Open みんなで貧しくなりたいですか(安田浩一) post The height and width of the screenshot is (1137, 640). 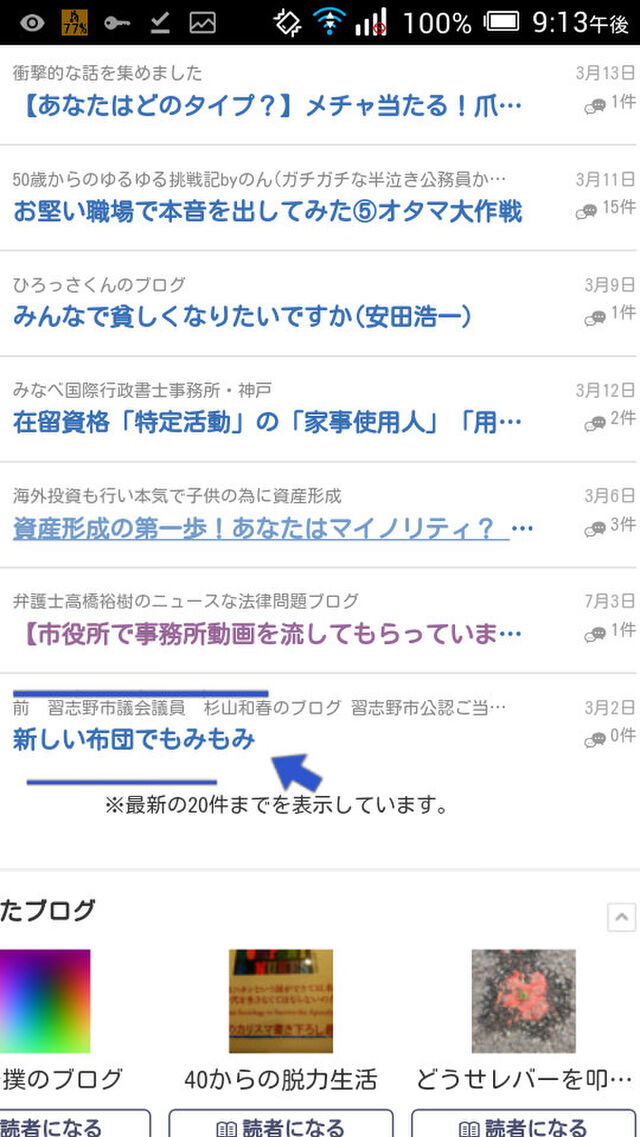(242, 316)
